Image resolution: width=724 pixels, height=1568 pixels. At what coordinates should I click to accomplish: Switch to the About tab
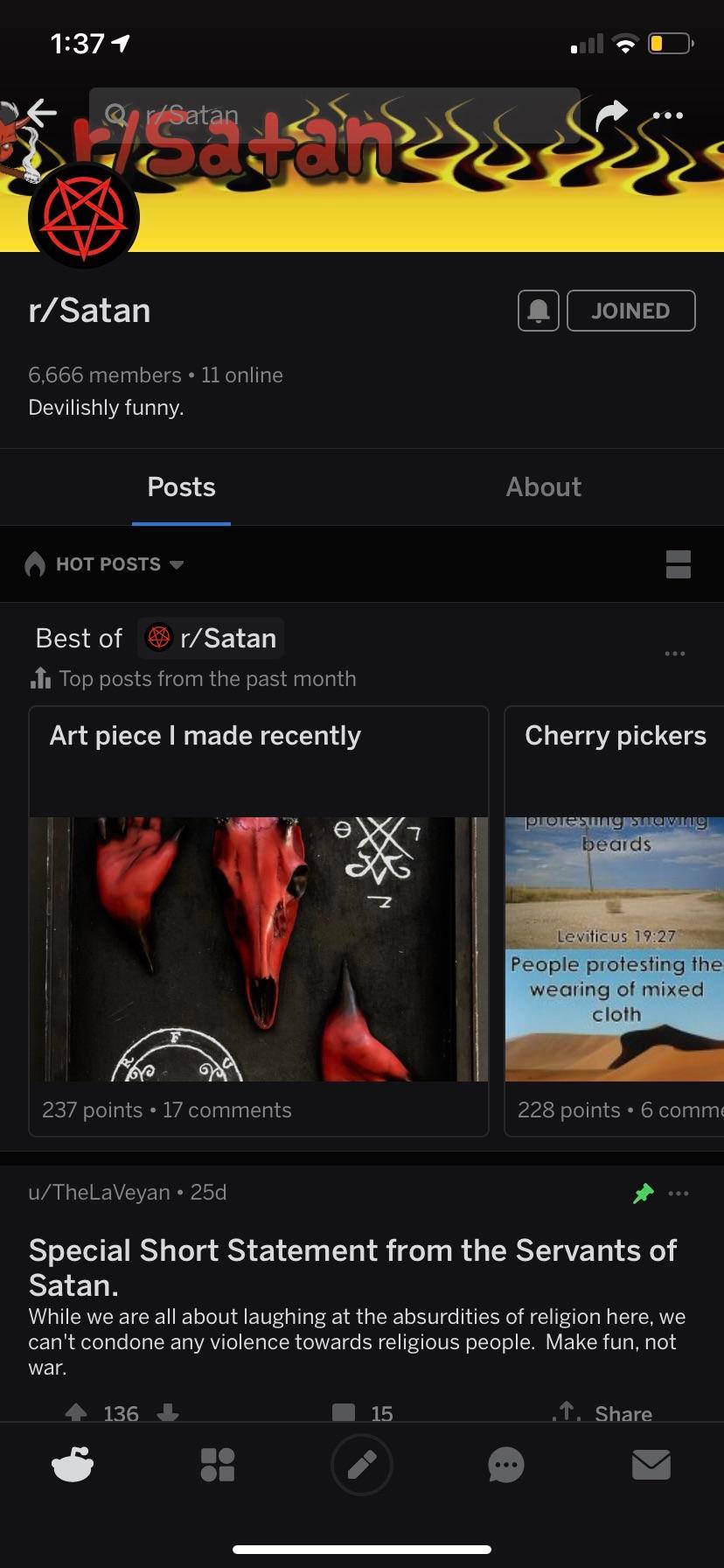coord(543,486)
